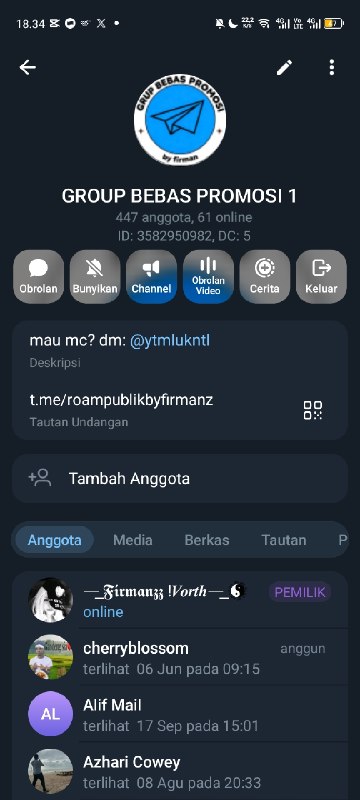Open cherryblossom's member profile
Image resolution: width=360 pixels, height=800 pixels.
pos(180,657)
